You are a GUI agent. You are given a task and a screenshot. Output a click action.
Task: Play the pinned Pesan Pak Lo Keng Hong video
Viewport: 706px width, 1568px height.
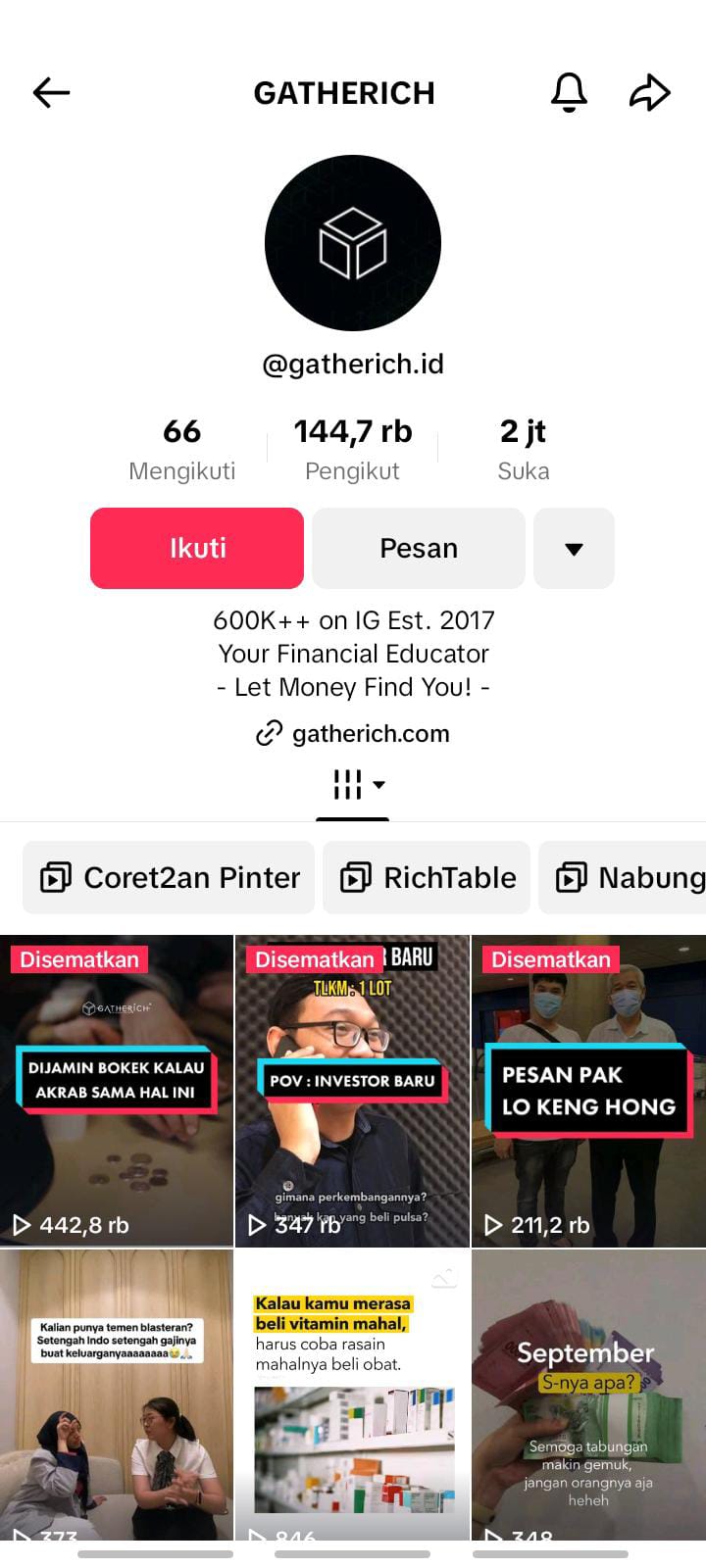pyautogui.click(x=588, y=1090)
